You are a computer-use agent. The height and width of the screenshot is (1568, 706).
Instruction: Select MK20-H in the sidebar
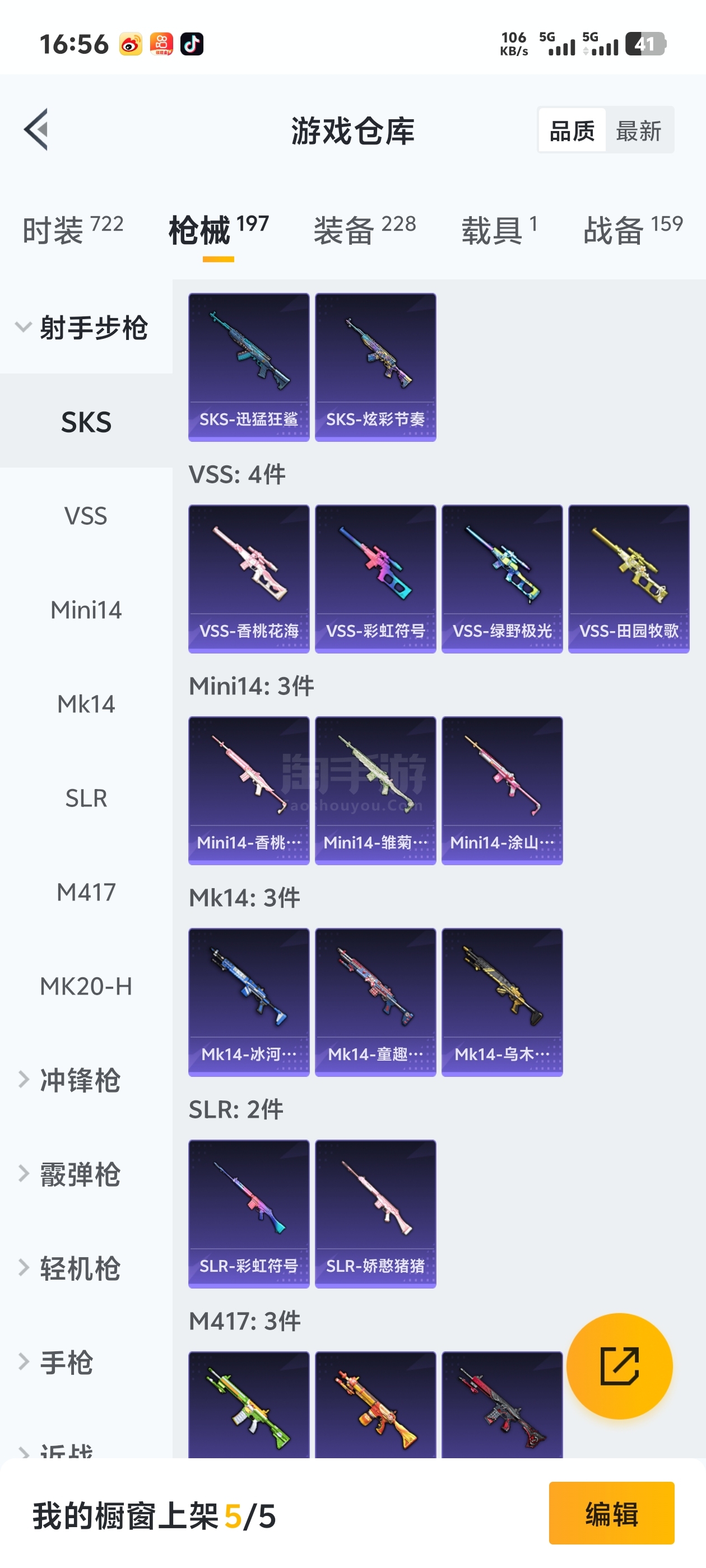pyautogui.click(x=86, y=986)
